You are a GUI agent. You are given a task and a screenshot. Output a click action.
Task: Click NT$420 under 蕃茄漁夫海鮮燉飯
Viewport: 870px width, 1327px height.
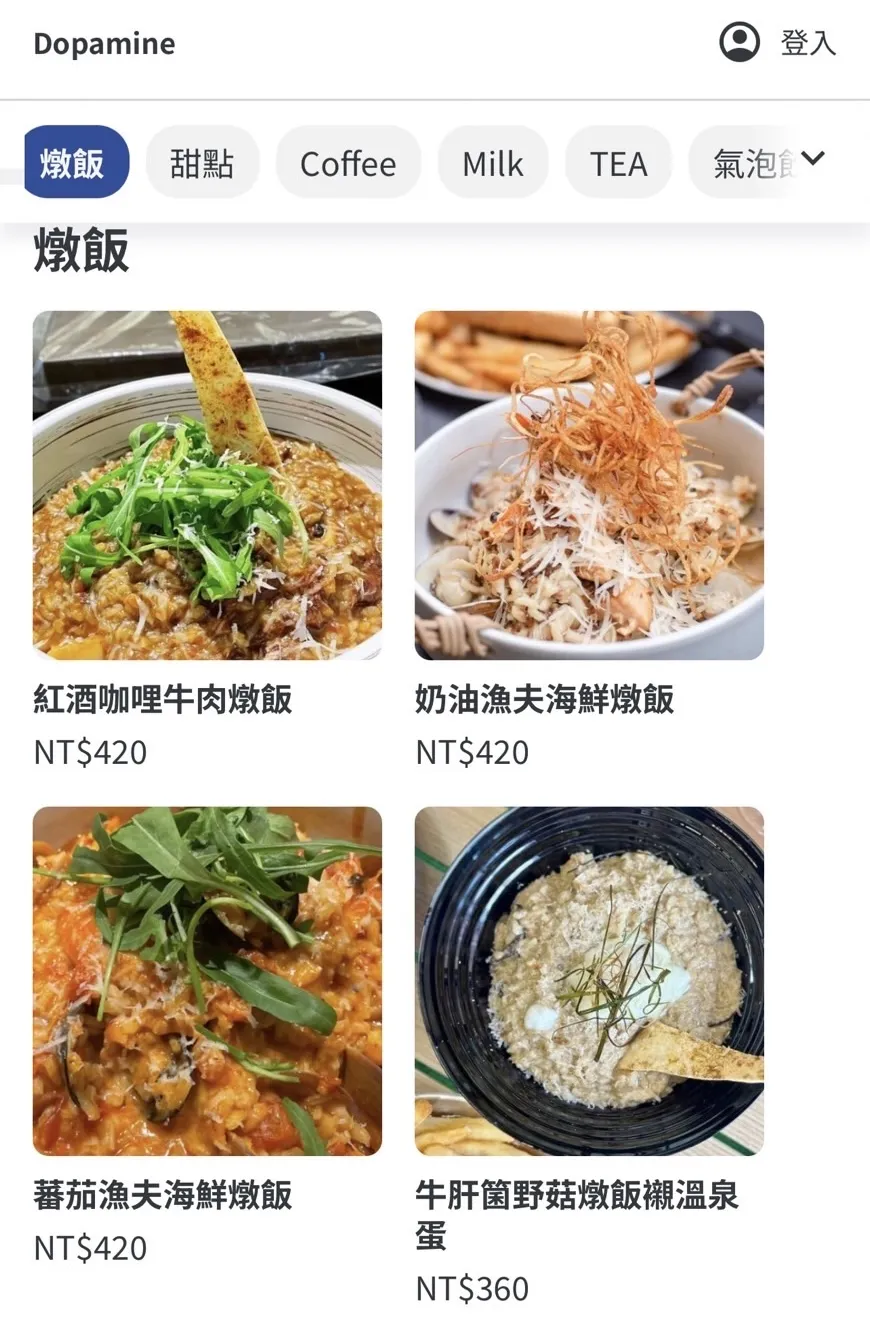(x=90, y=1247)
